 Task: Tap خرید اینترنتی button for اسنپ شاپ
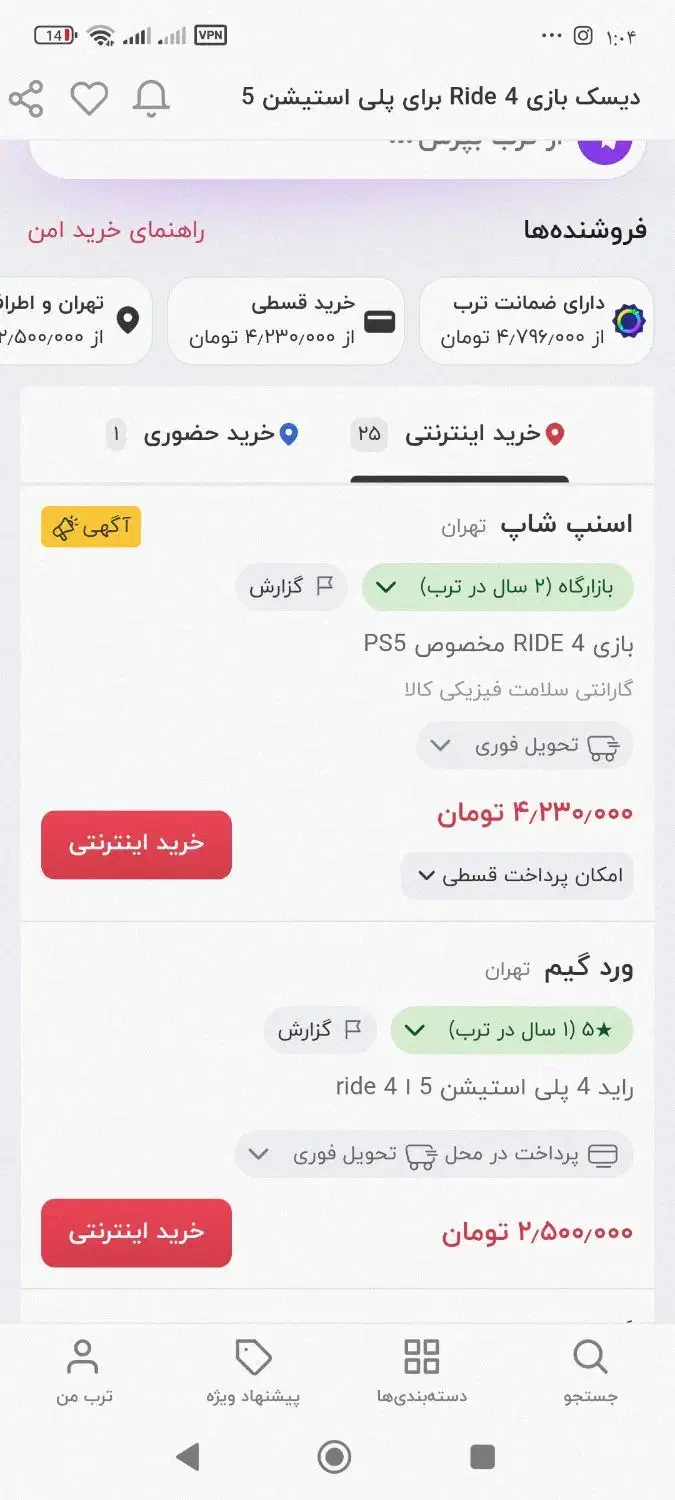[x=136, y=844]
